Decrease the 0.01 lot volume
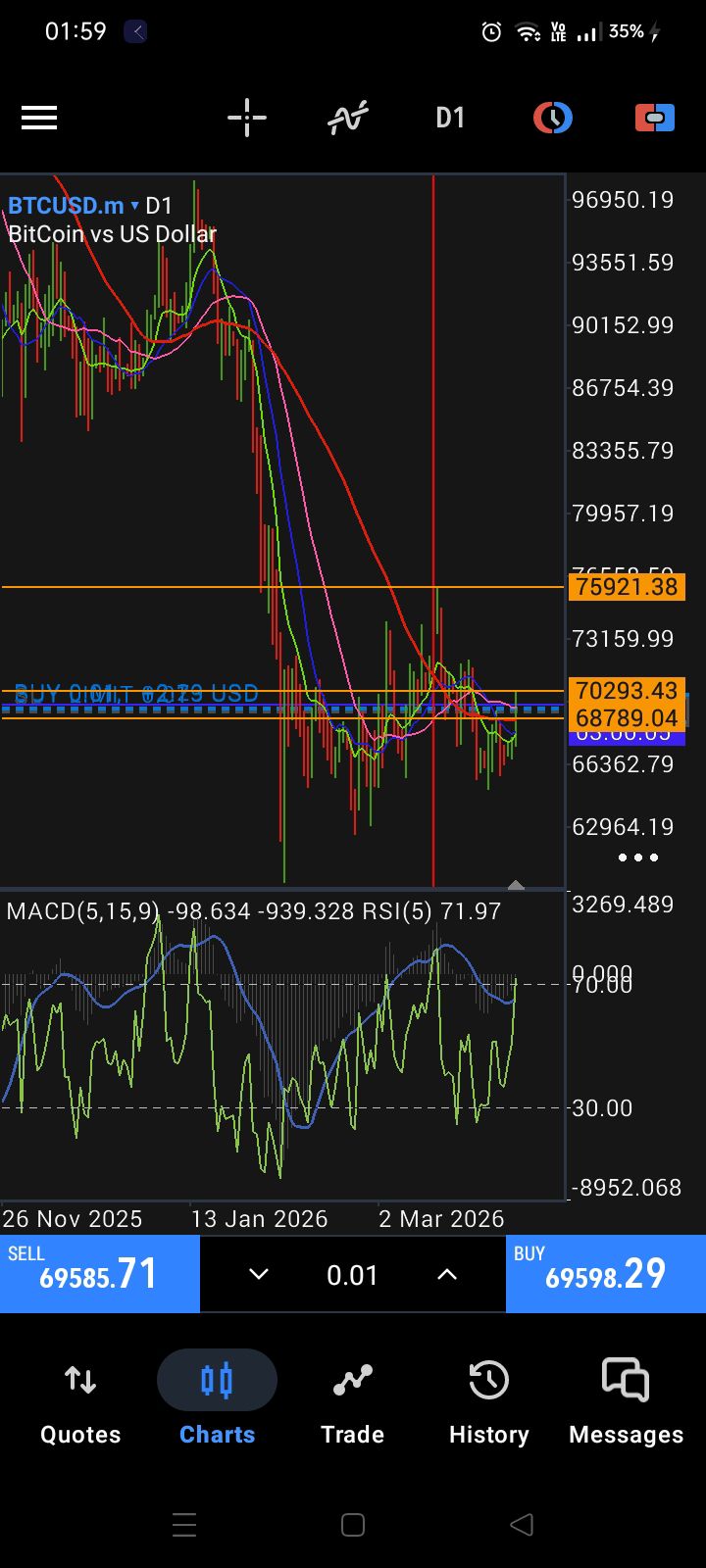Viewport: 706px width, 1568px height. pyautogui.click(x=258, y=1274)
